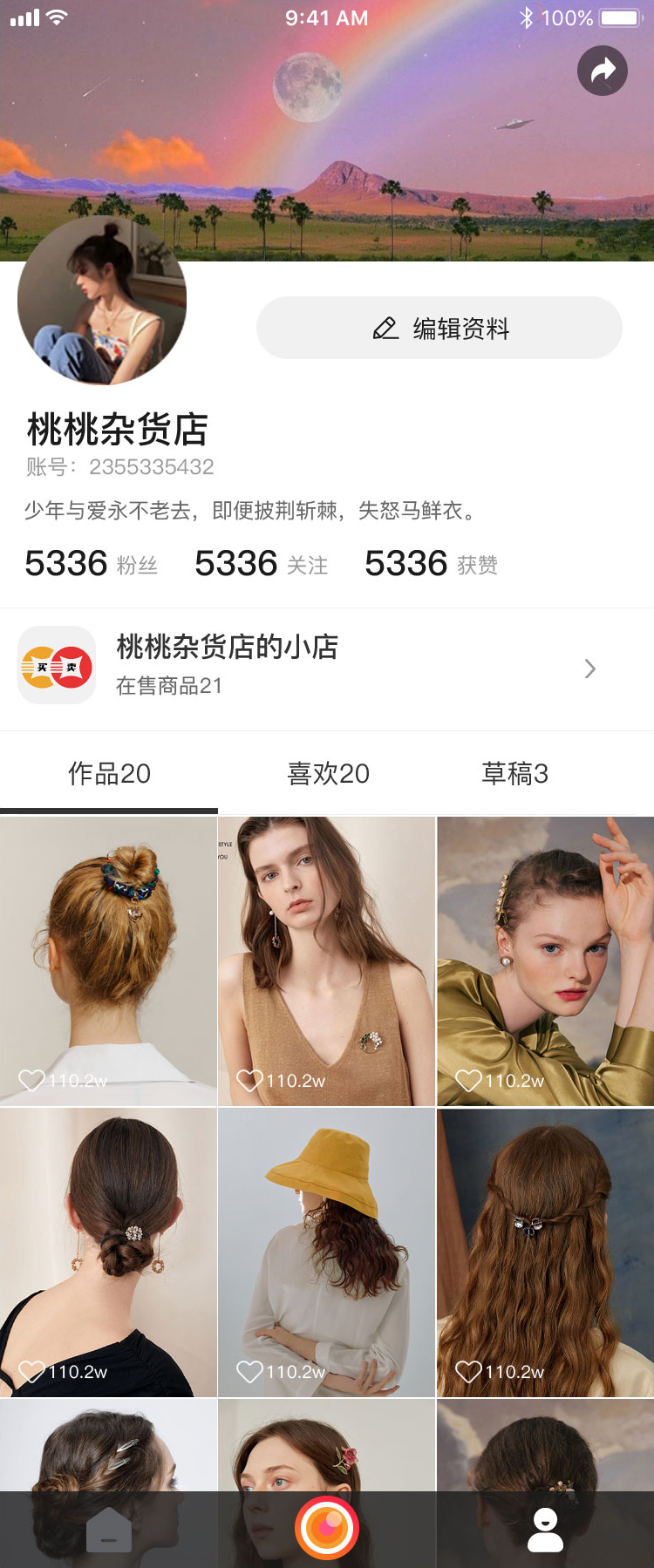The image size is (654, 1568).
Task: Tap the share arrow icon on the cover
Action: [603, 71]
